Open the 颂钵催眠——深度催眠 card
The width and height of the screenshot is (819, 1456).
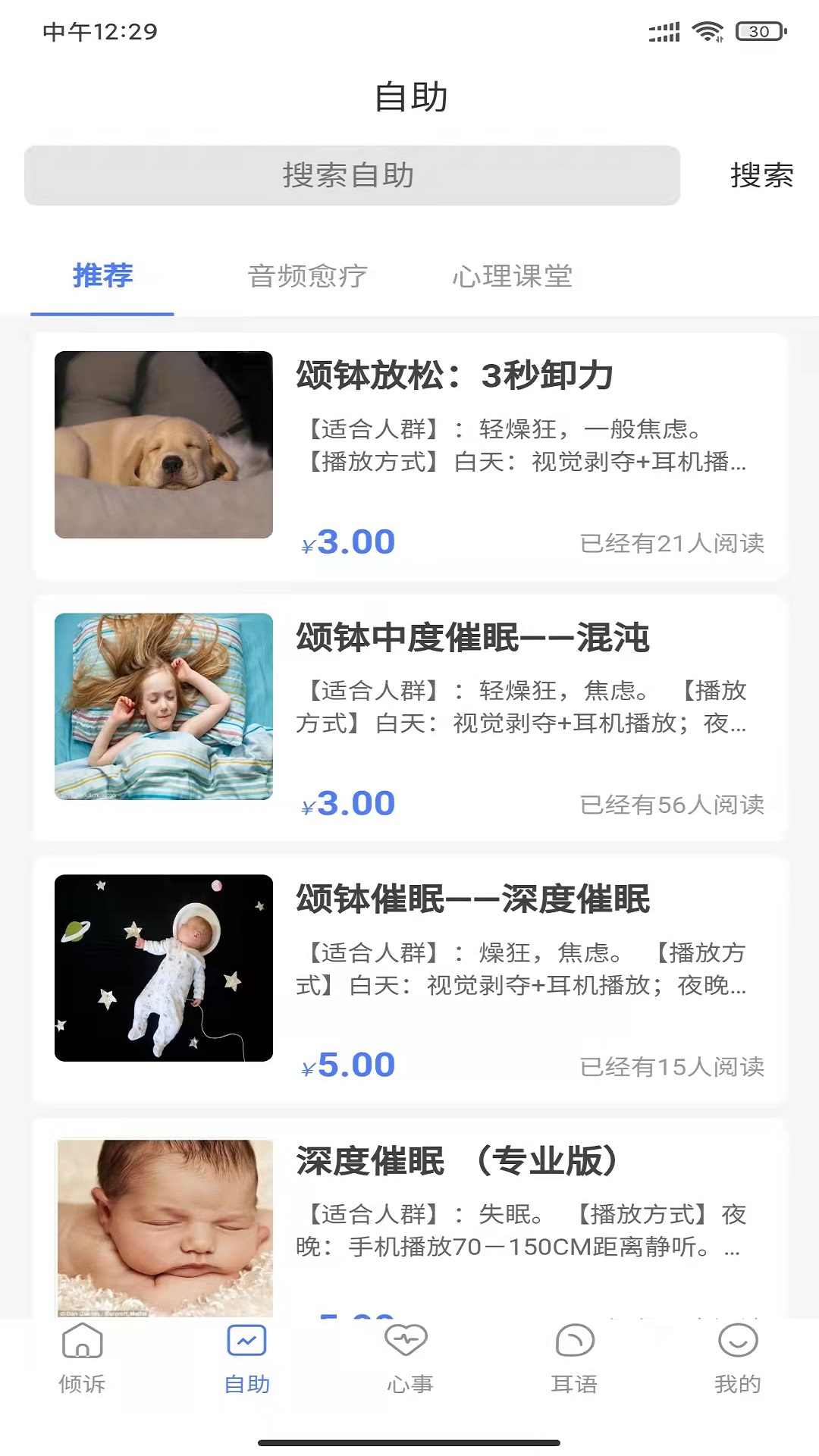click(x=410, y=980)
